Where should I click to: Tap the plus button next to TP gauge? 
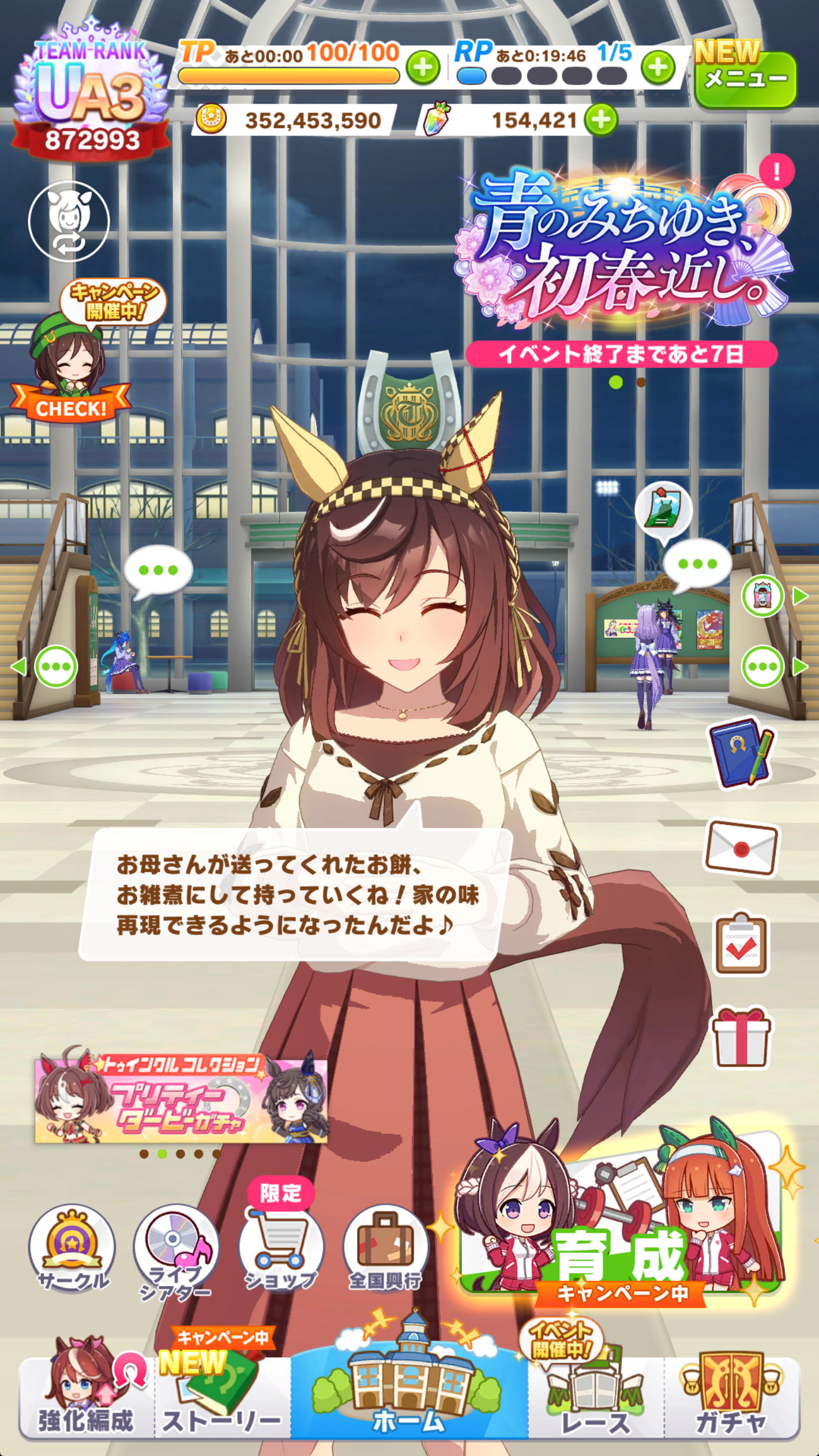tap(423, 67)
